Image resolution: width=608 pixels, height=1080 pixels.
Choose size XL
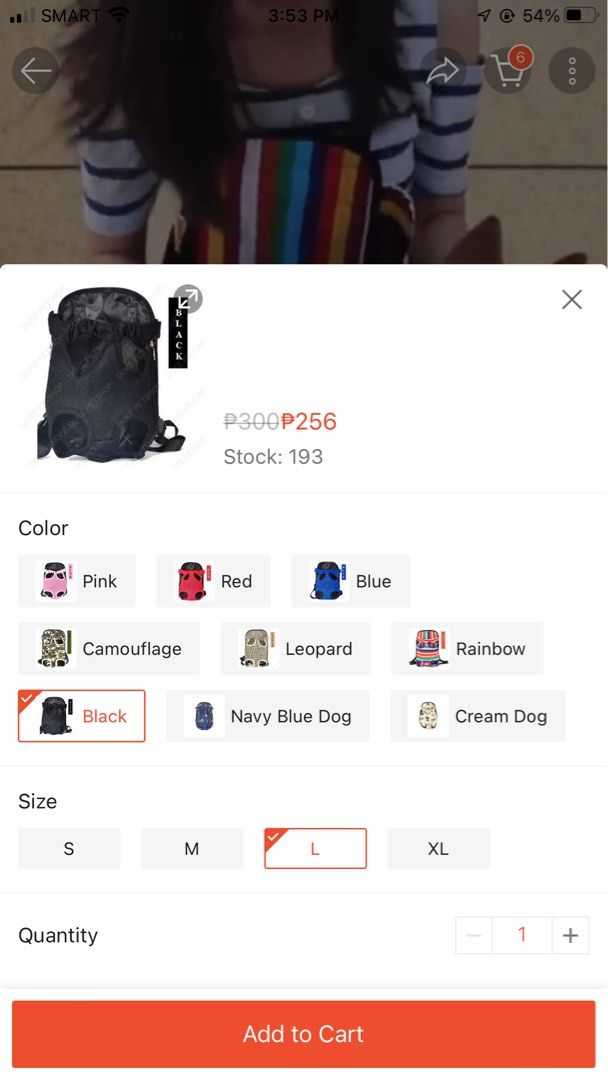click(438, 849)
